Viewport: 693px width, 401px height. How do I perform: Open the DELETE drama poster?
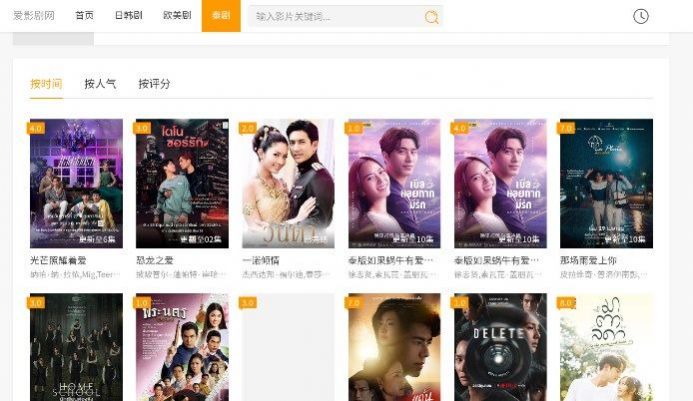coord(500,347)
